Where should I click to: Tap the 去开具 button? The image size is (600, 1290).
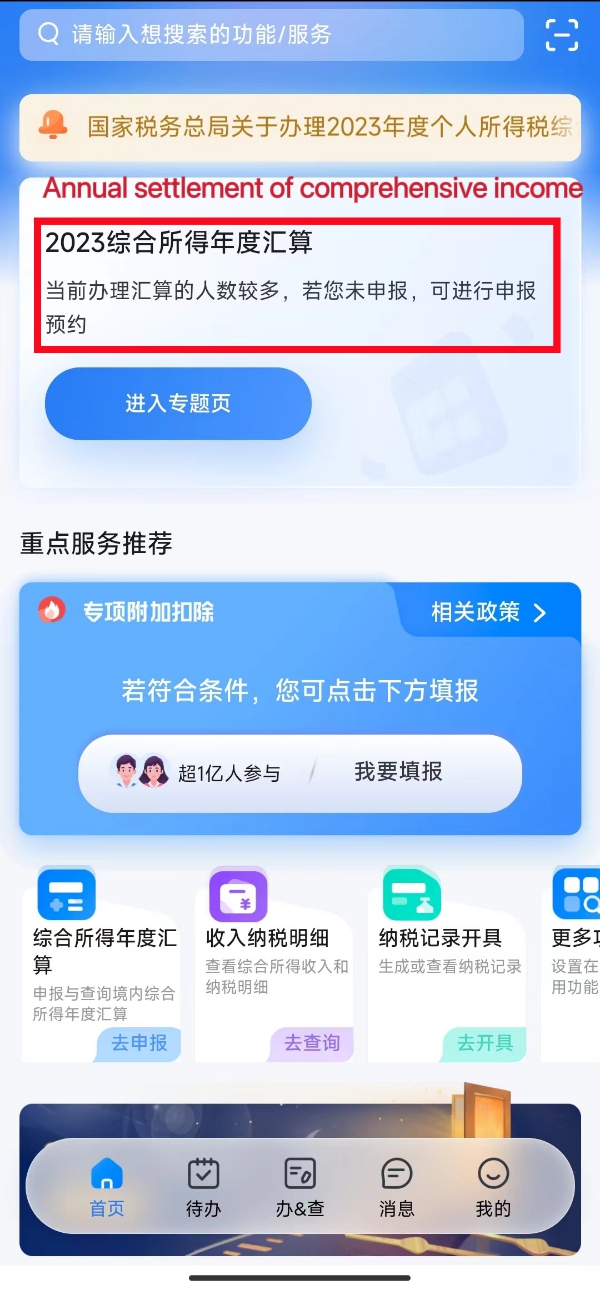pos(485,1043)
